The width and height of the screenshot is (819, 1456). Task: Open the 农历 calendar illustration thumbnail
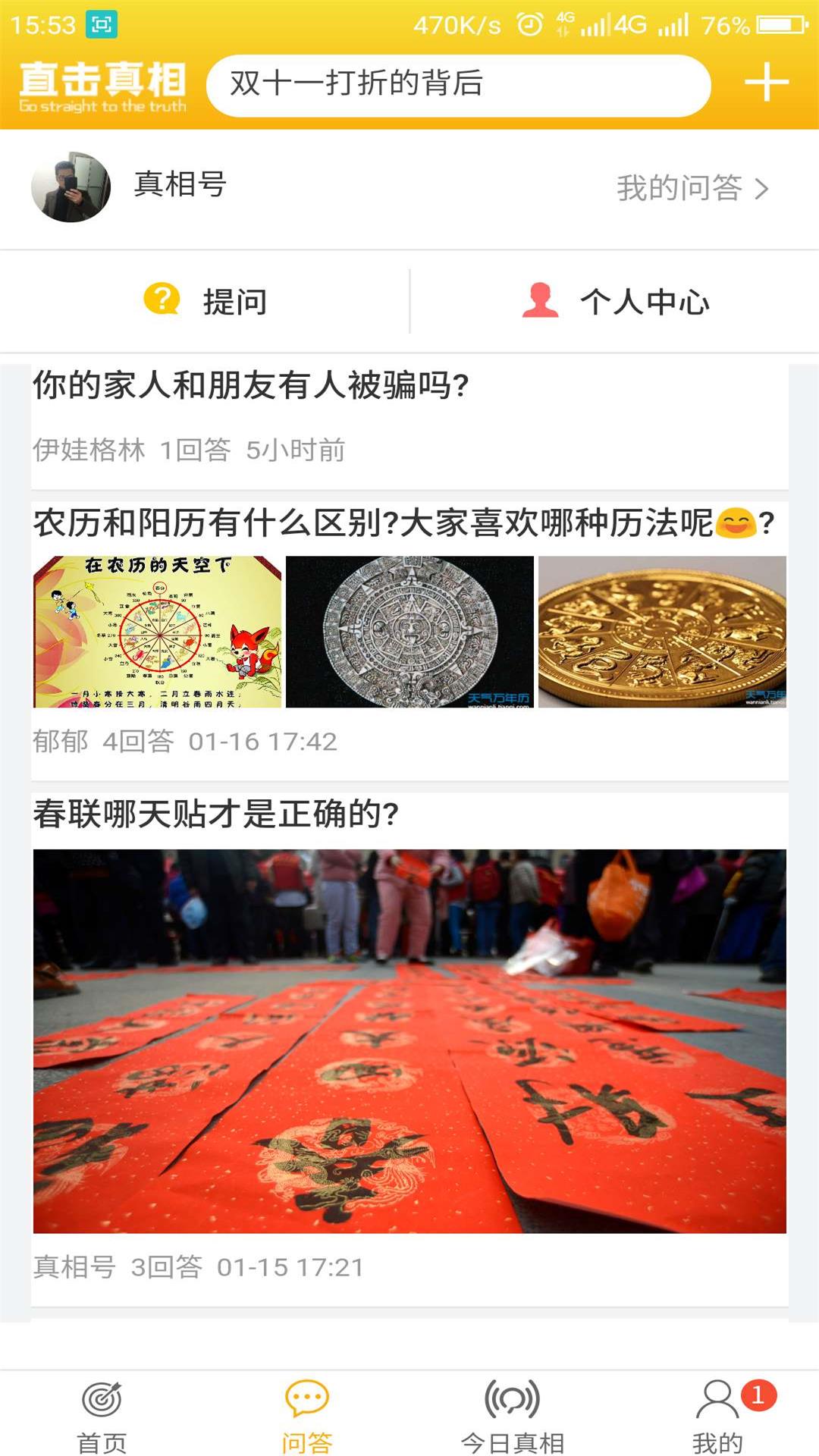coord(157,631)
